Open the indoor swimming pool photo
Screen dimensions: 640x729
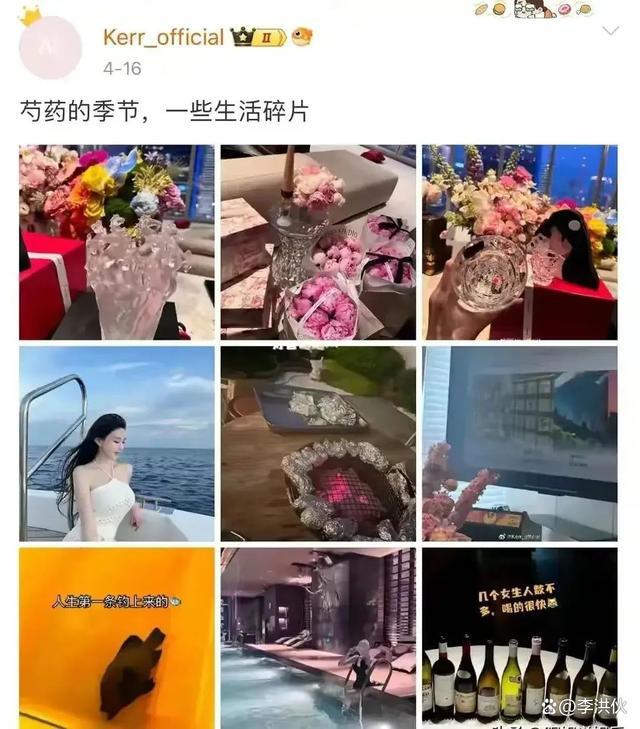click(318, 637)
